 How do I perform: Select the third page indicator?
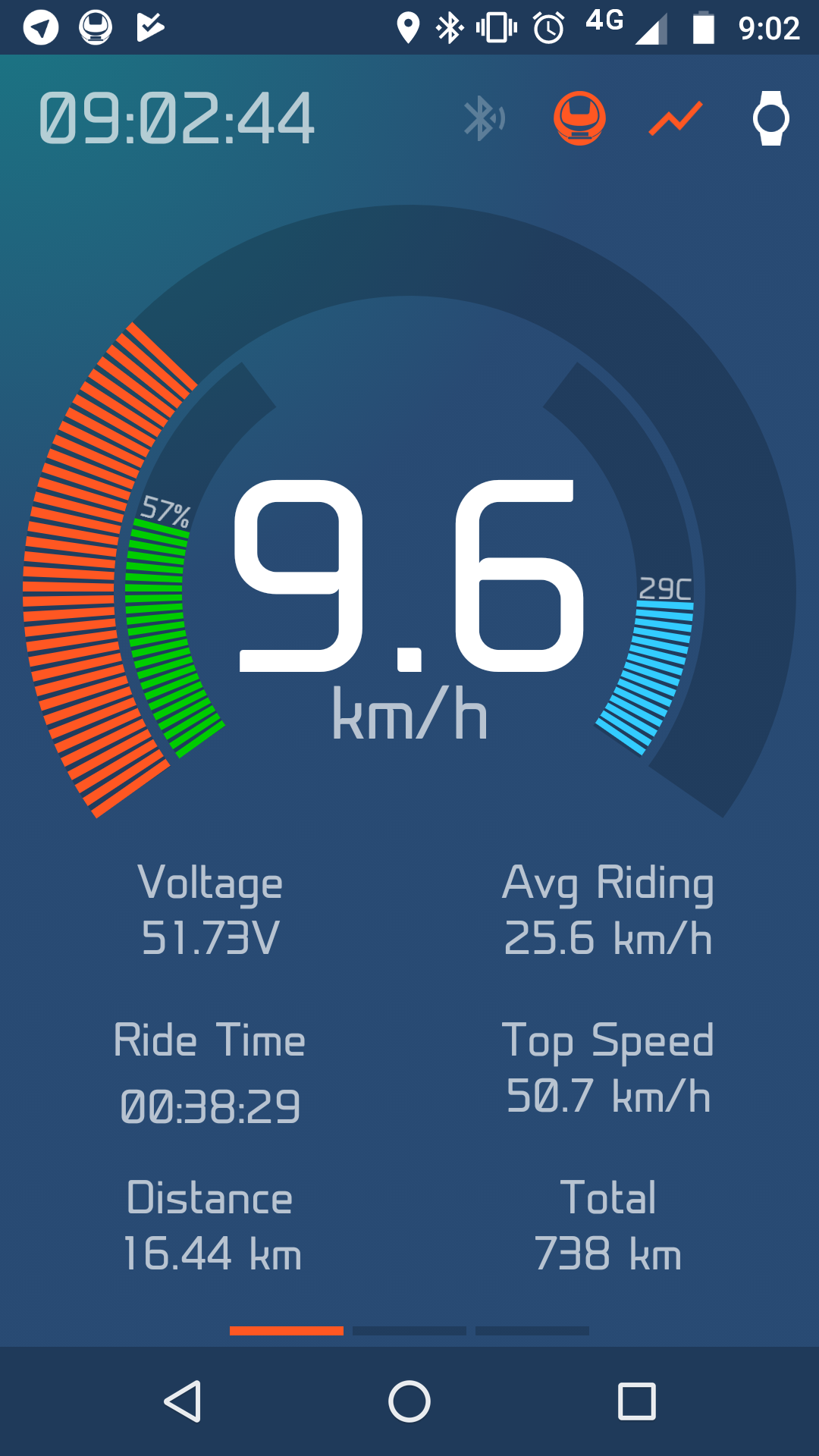[x=532, y=1331]
